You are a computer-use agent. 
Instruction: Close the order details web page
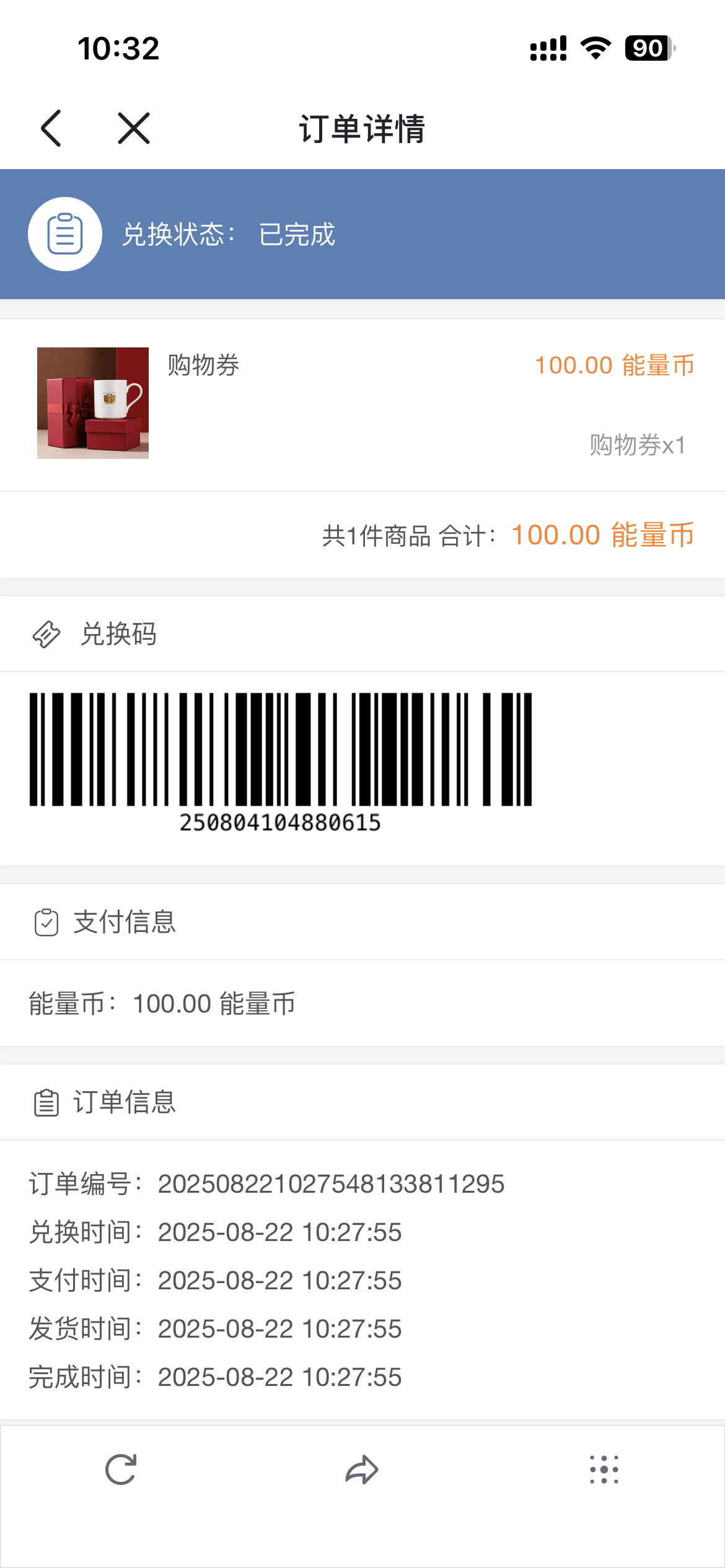click(x=134, y=128)
